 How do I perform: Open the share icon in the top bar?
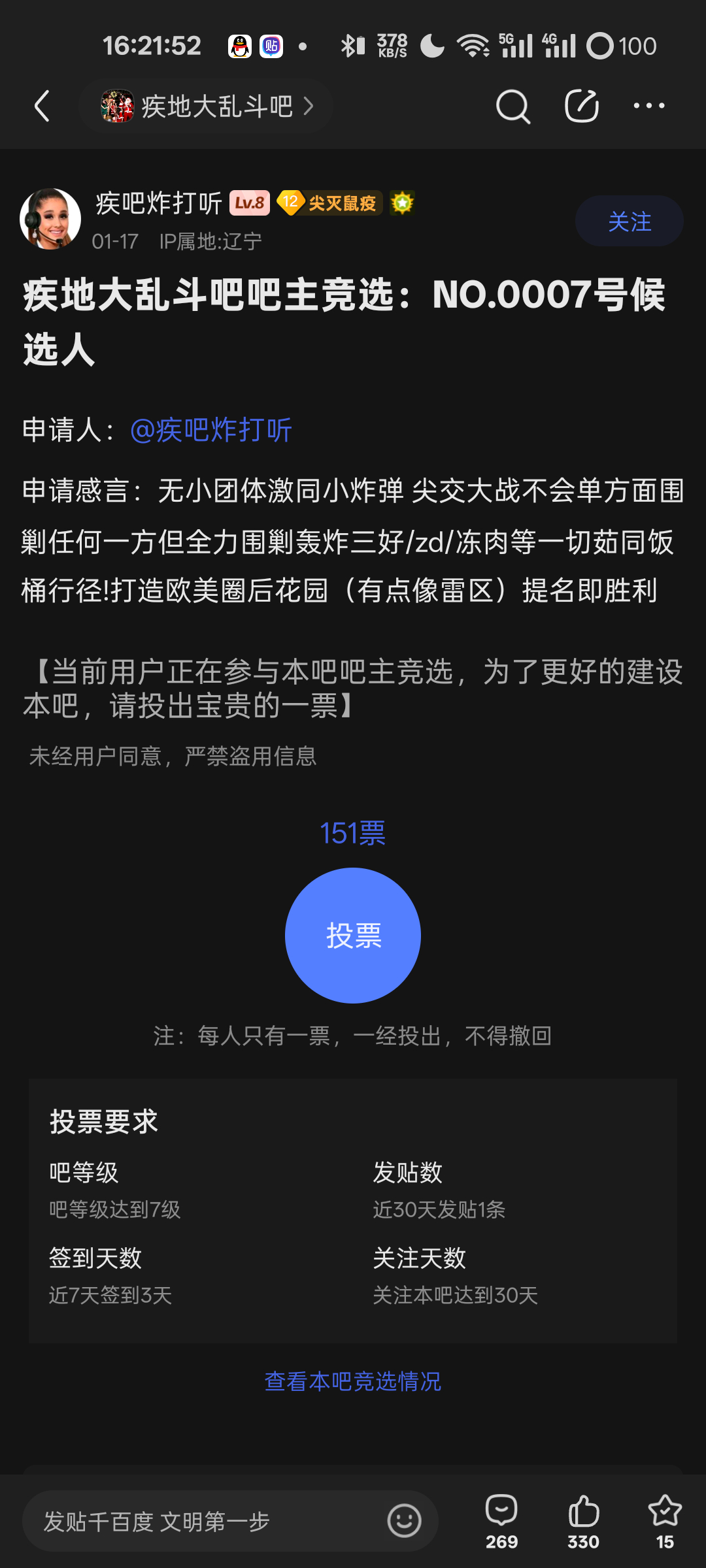click(x=581, y=106)
